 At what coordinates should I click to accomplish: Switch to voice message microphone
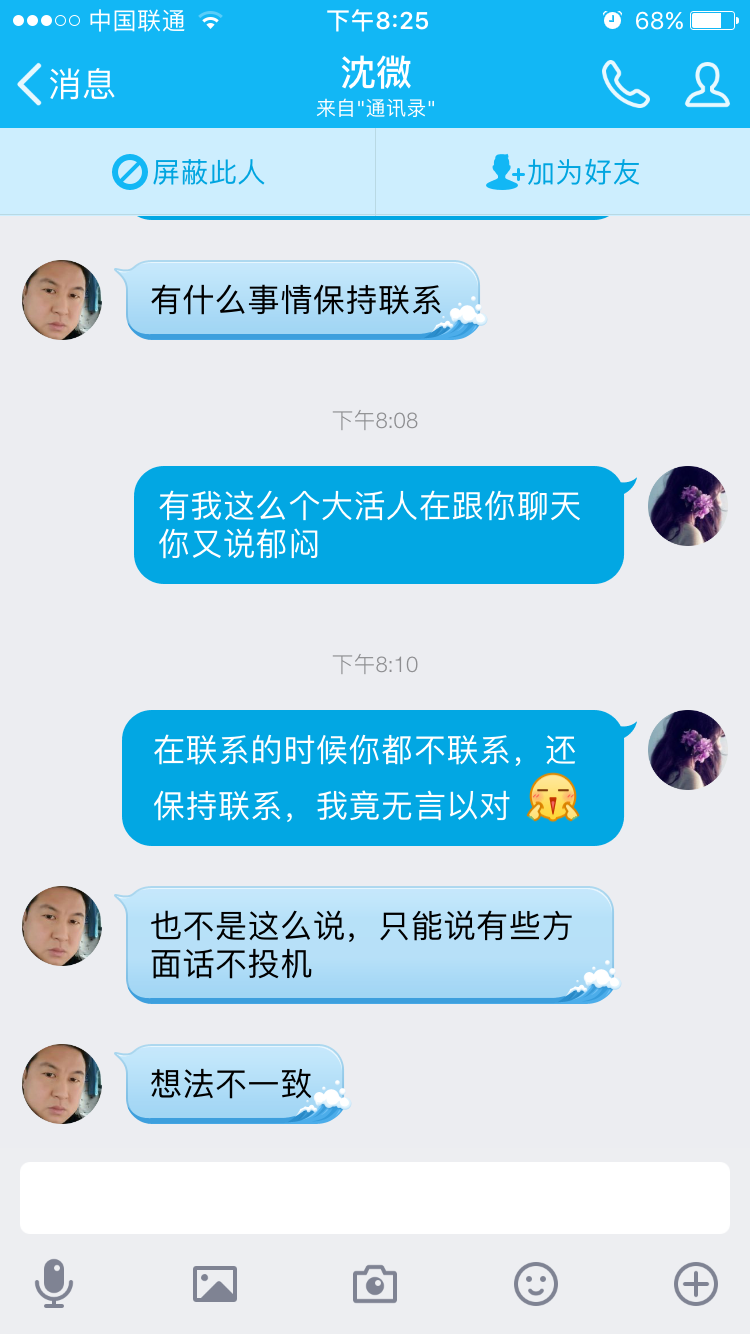click(x=54, y=1283)
